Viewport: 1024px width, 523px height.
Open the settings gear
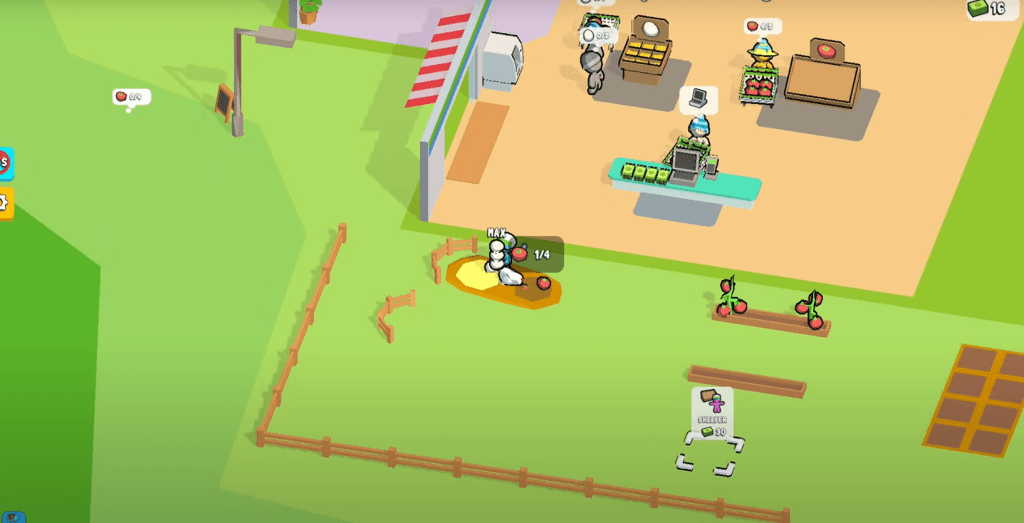tap(5, 203)
